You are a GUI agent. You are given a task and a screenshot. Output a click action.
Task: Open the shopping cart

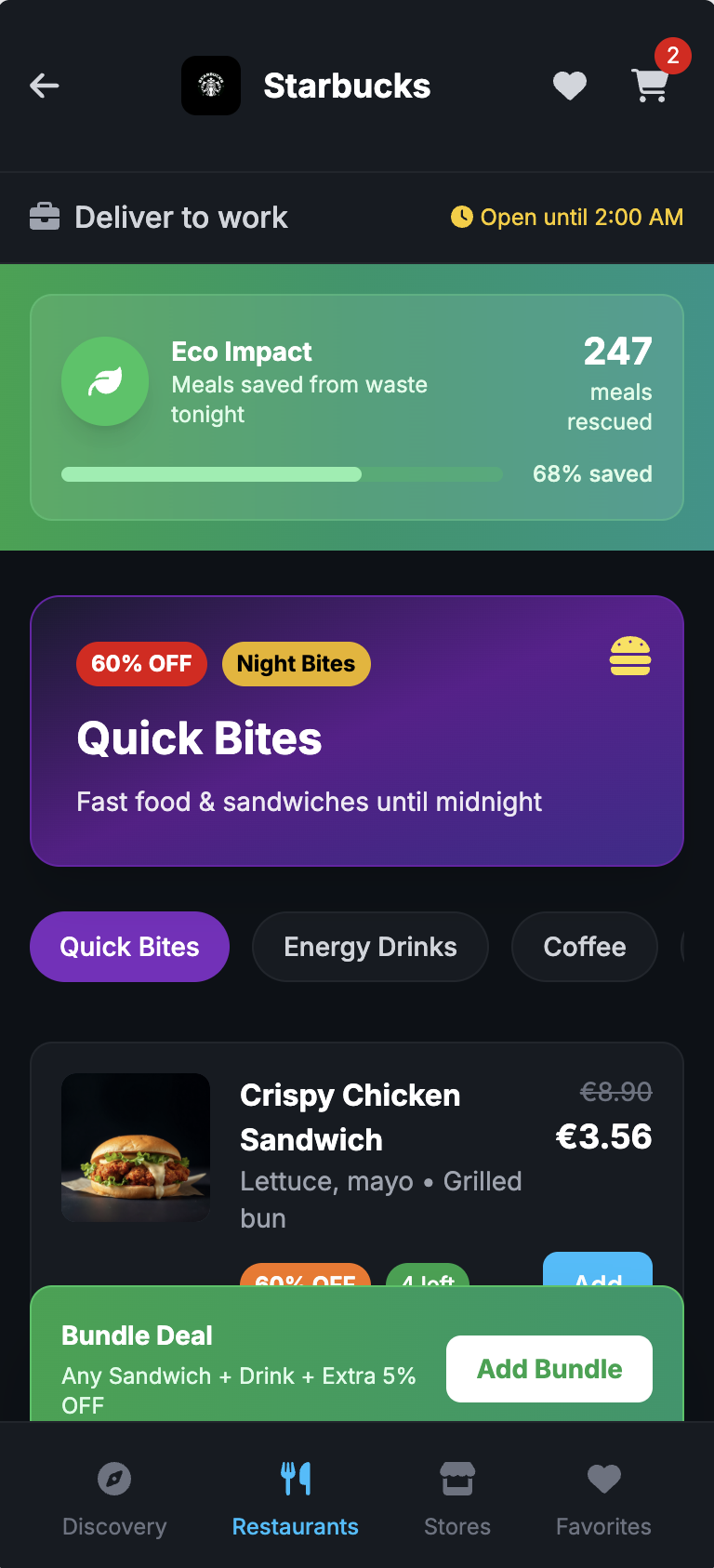click(x=650, y=86)
